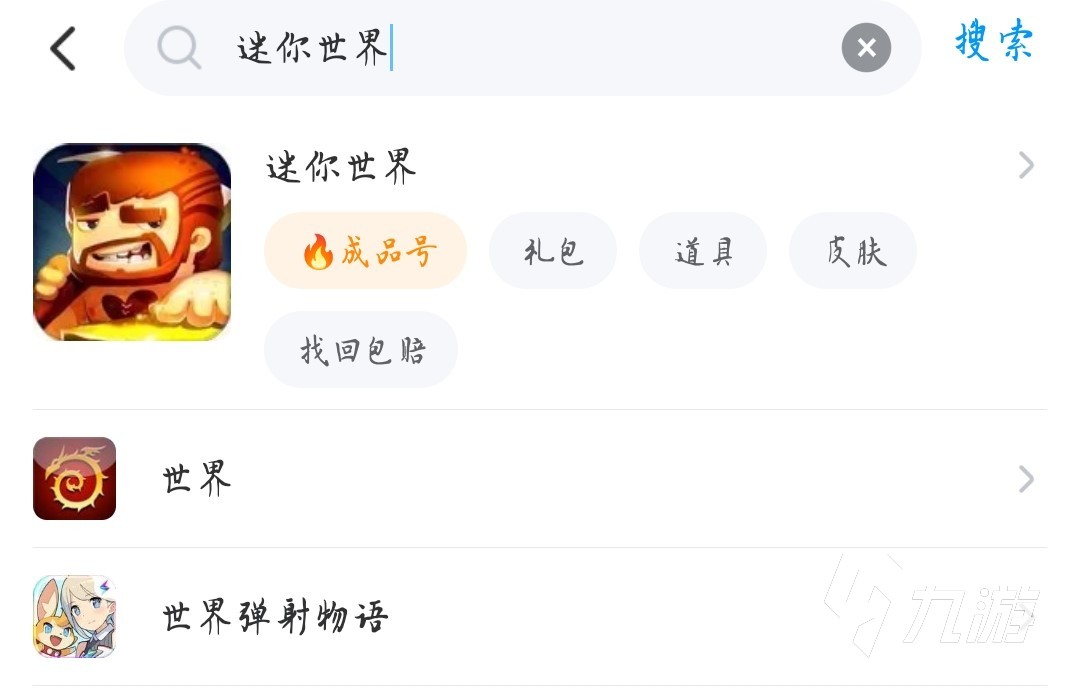Clear the search text

coord(866,48)
